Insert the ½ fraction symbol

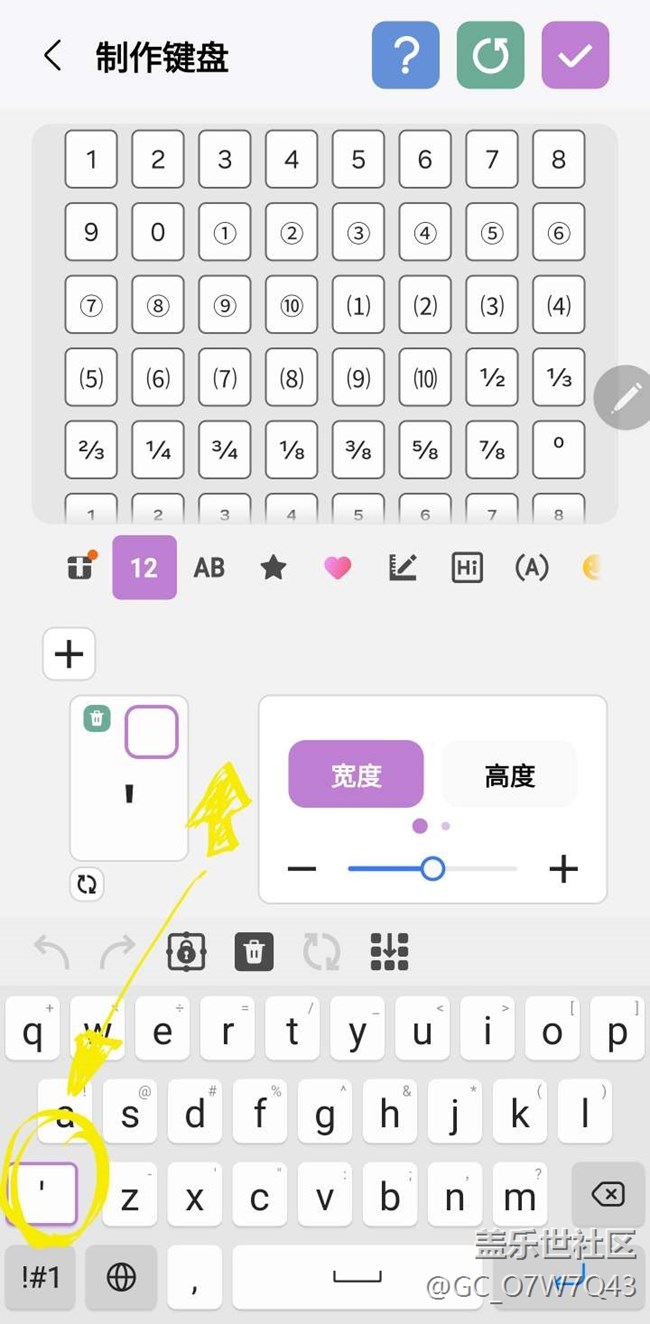click(492, 377)
